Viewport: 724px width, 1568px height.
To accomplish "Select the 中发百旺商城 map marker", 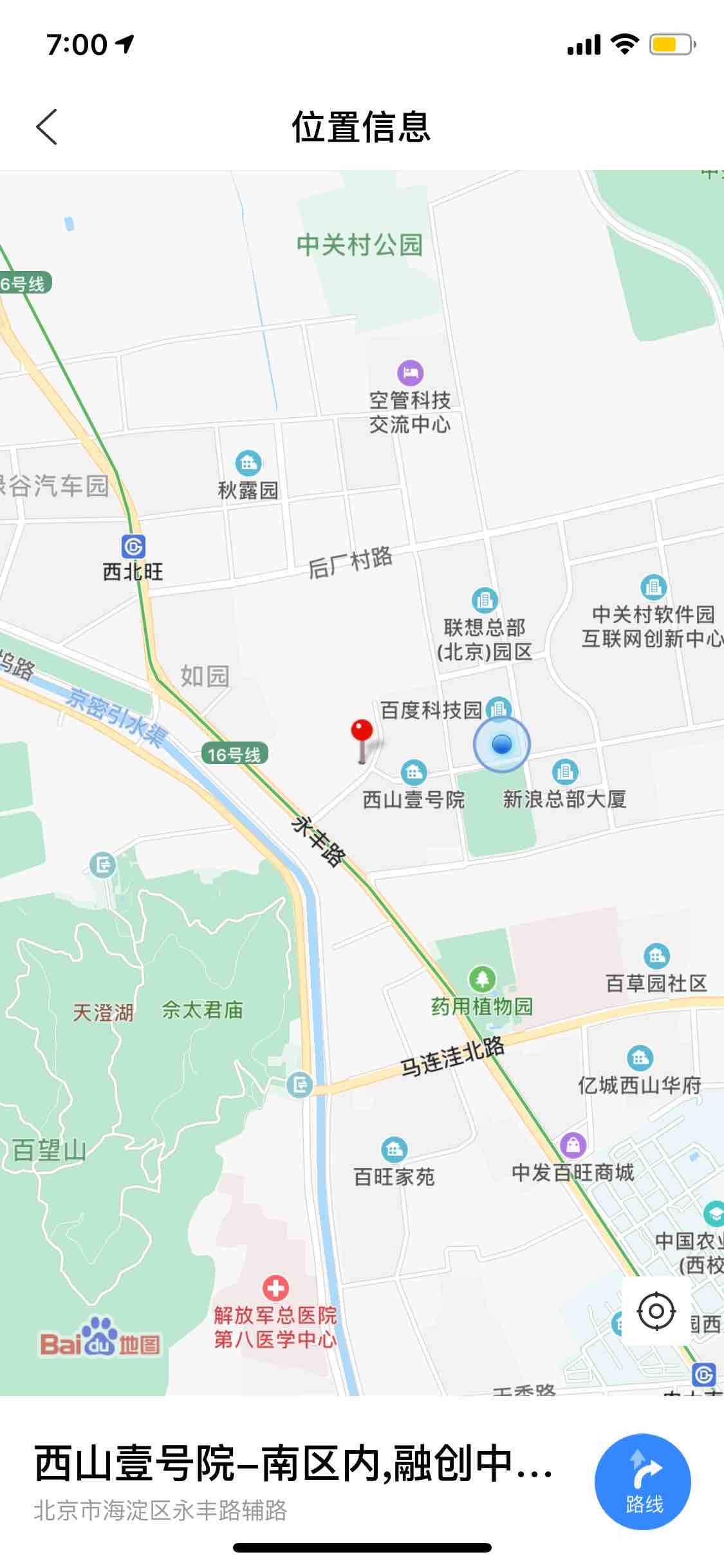I will point(572,1144).
